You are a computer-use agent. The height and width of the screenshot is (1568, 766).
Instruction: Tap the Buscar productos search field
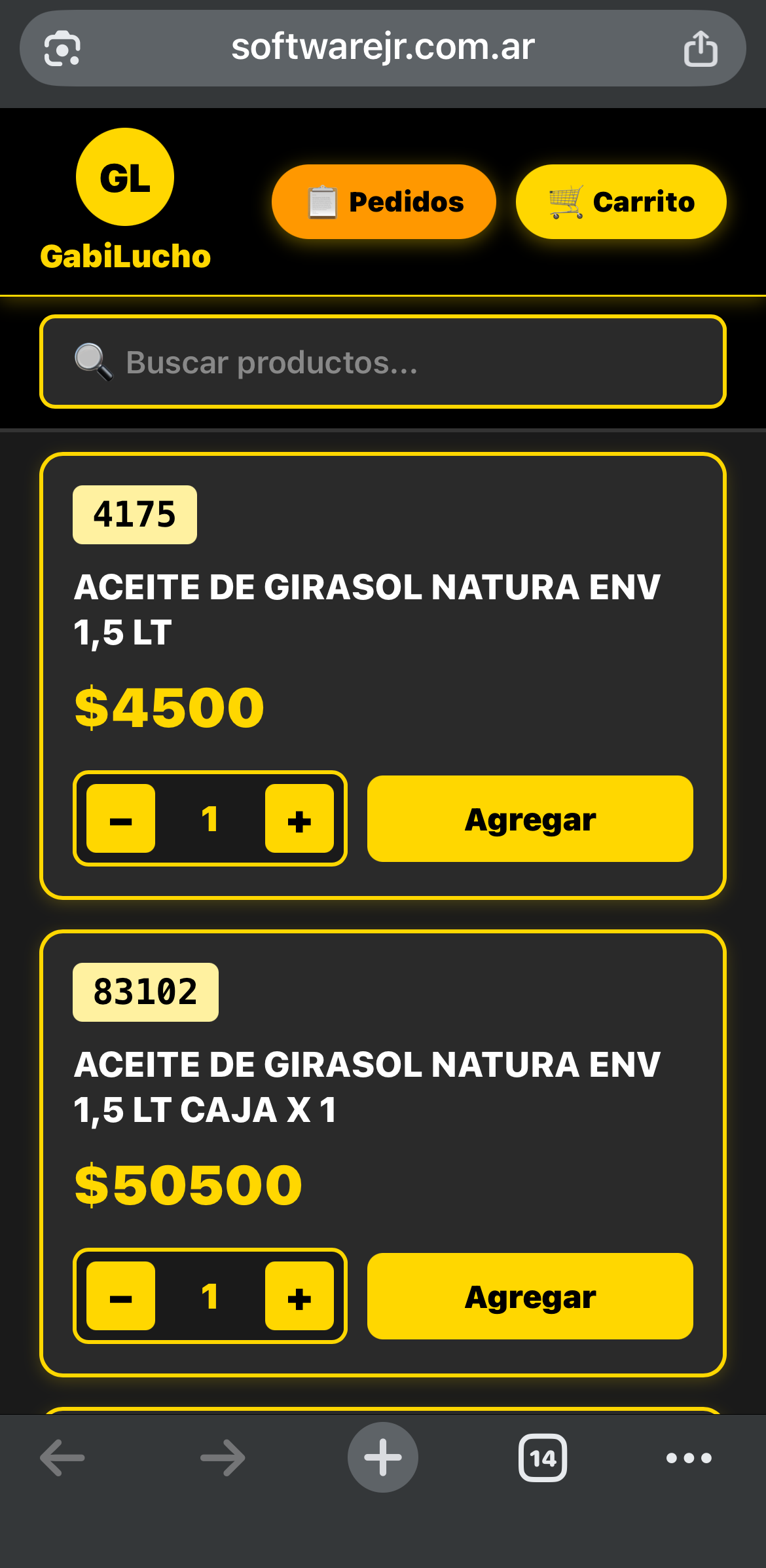(x=382, y=362)
